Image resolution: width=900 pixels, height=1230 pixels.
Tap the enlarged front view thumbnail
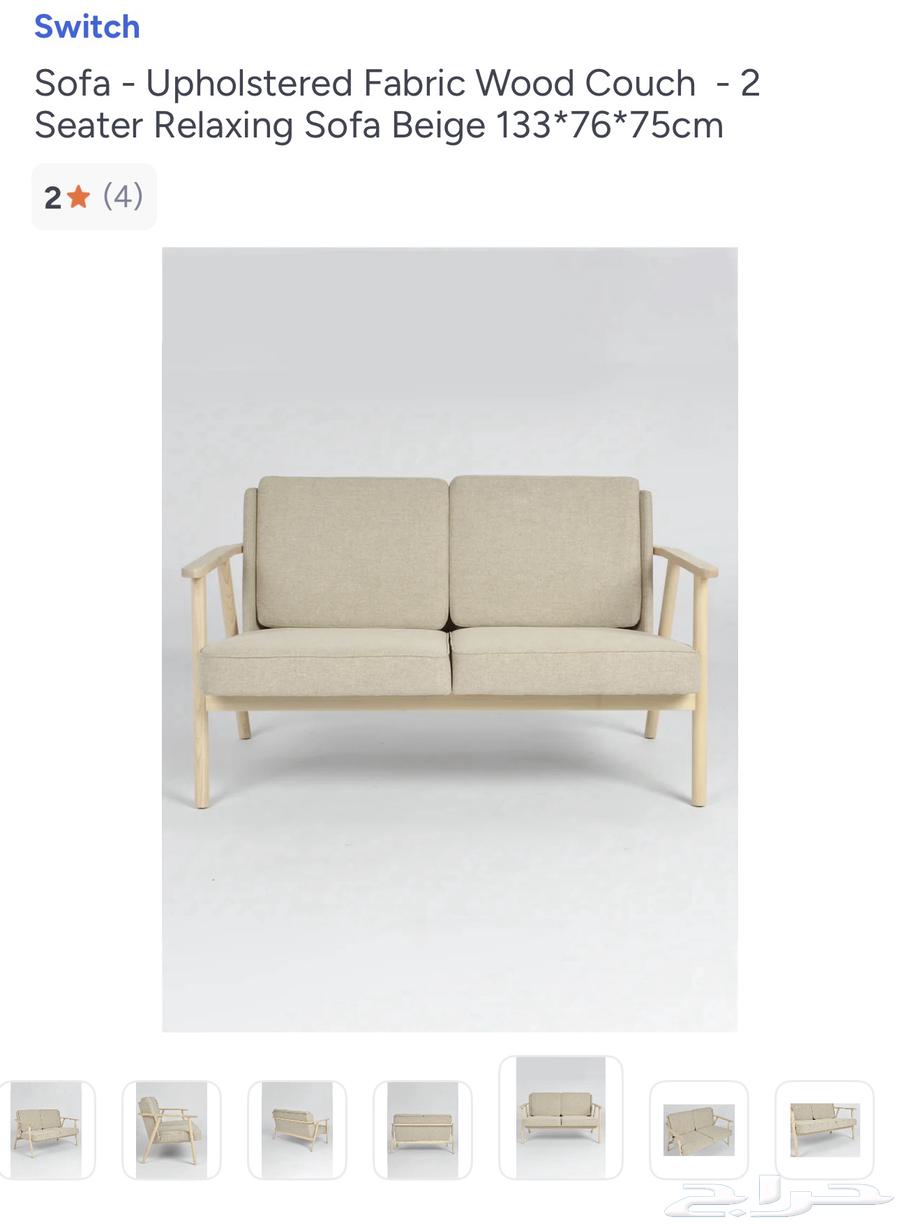click(560, 1116)
